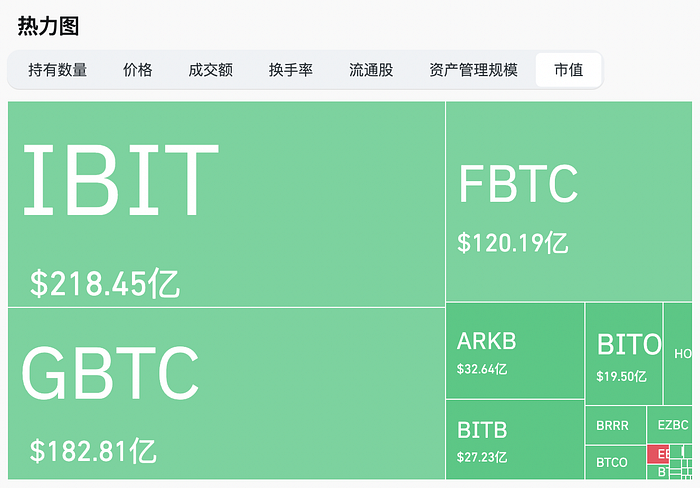Switch to 换手率 view
Image resolution: width=700 pixels, height=488 pixels.
pos(290,70)
